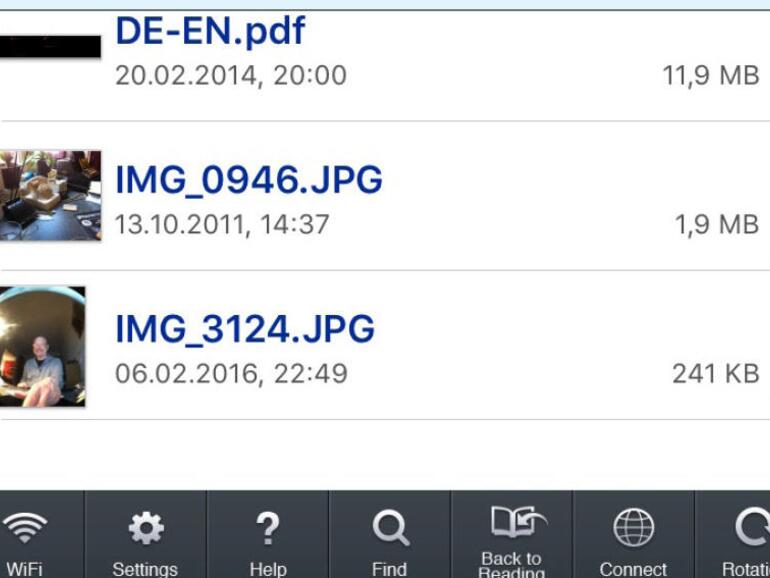The width and height of the screenshot is (770, 578).
Task: Open the Help section
Action: point(267,538)
